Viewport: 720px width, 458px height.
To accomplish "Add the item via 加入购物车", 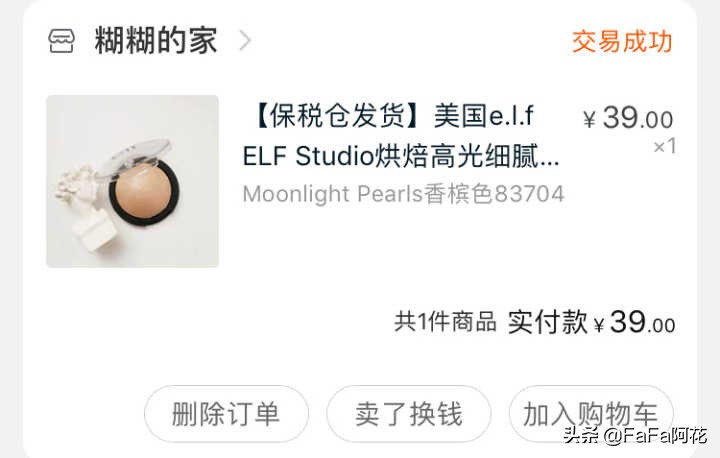I will [590, 414].
